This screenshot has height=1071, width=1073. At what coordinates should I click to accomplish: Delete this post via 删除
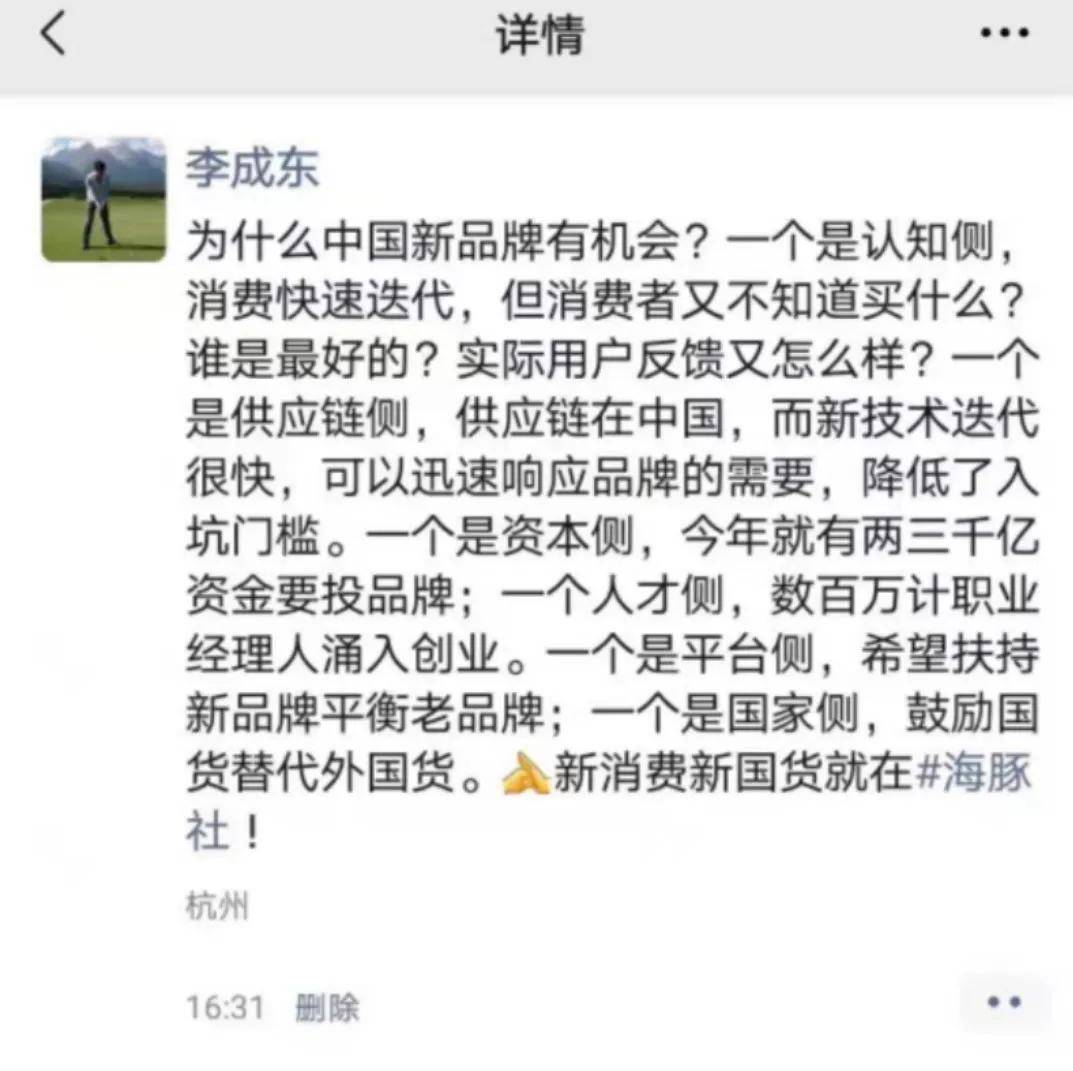[x=327, y=1007]
